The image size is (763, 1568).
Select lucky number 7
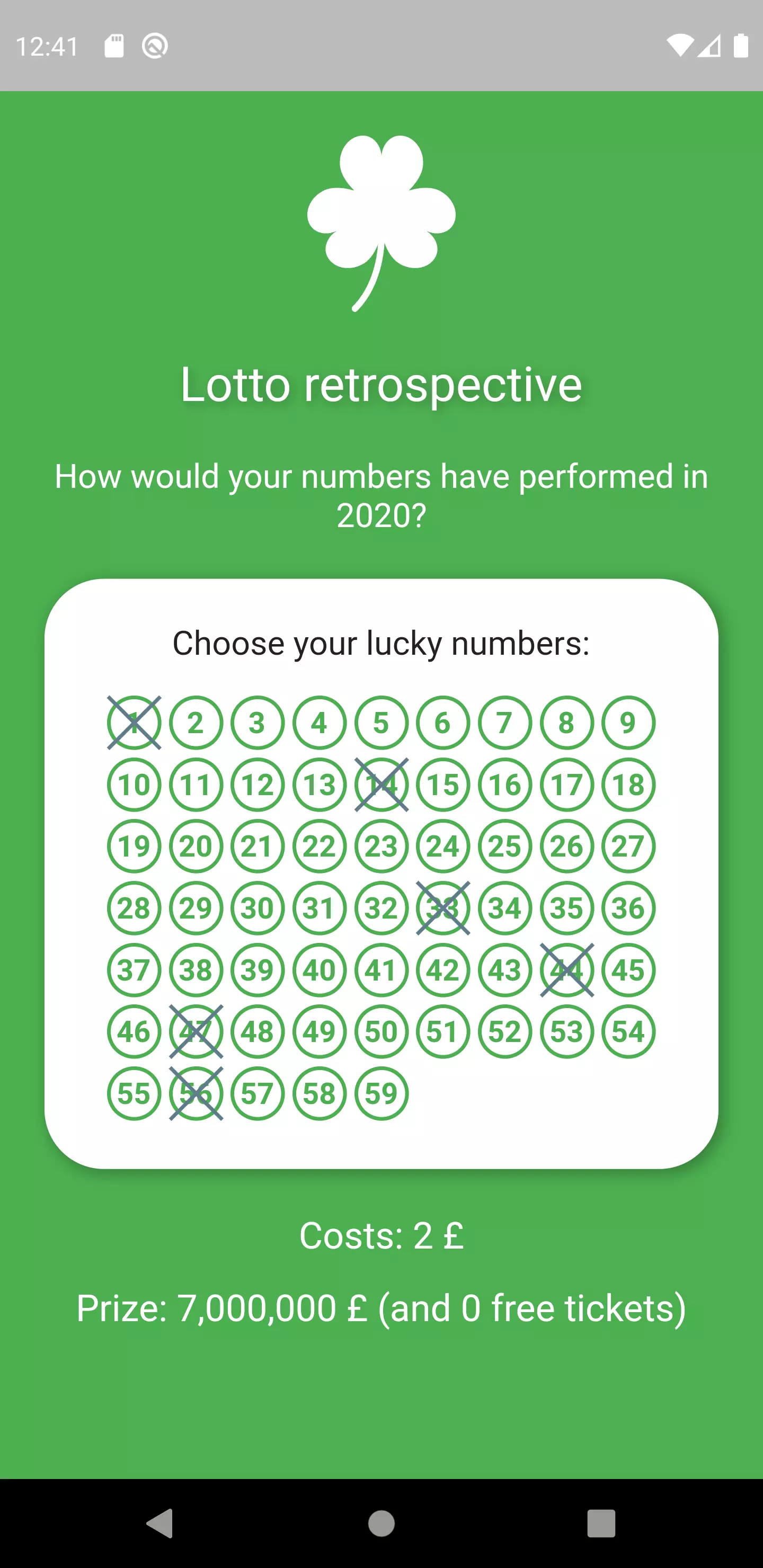point(504,722)
